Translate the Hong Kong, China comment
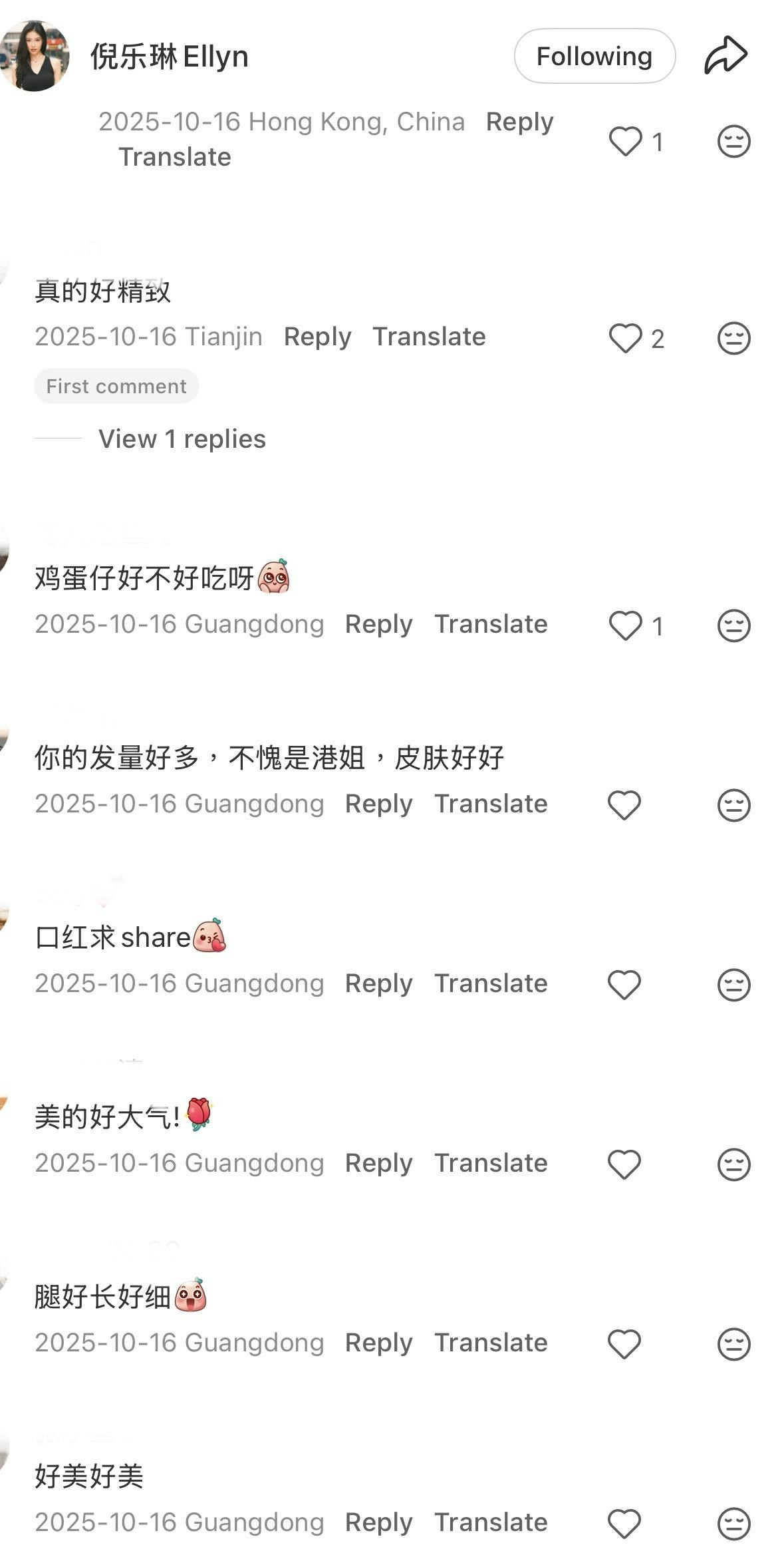 pyautogui.click(x=175, y=157)
